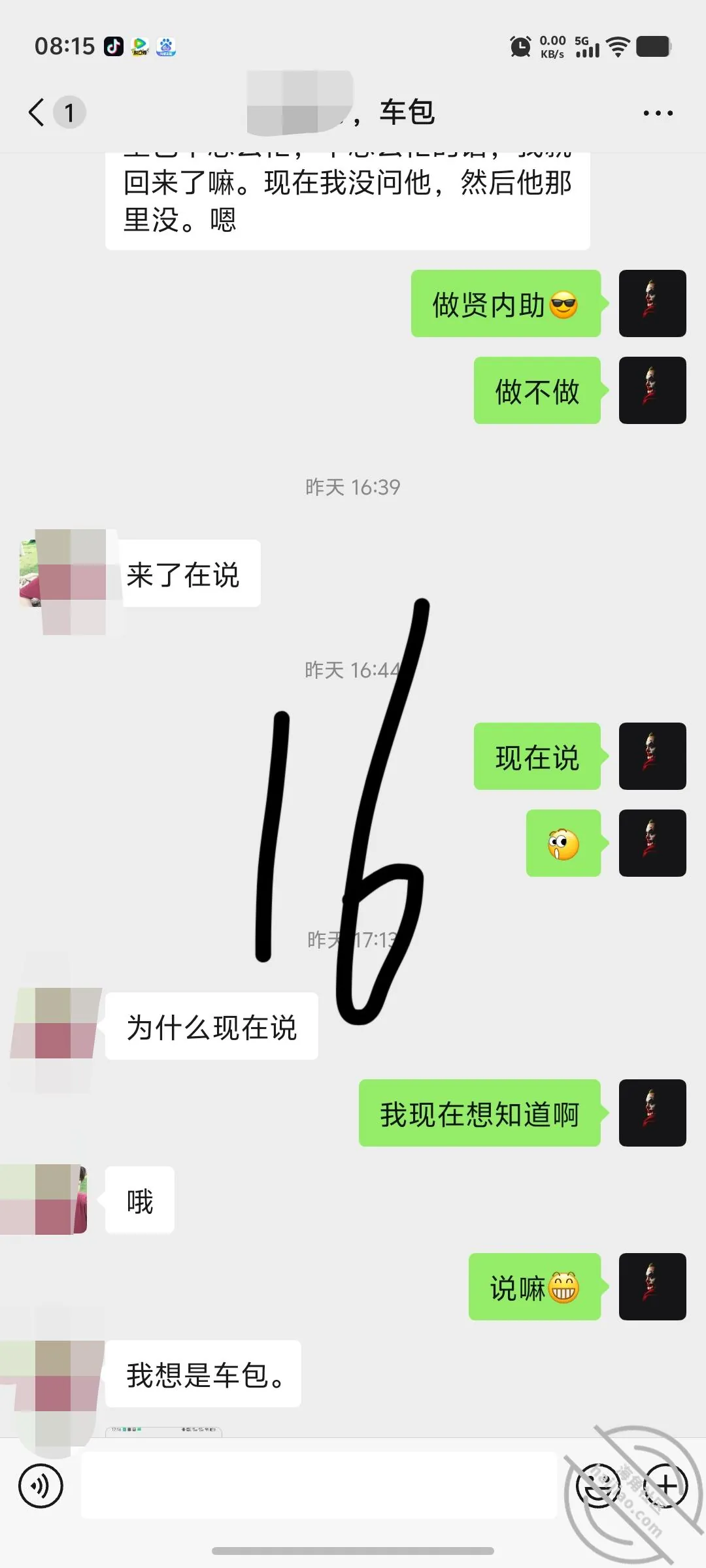Tap the message text input field

(x=318, y=1485)
